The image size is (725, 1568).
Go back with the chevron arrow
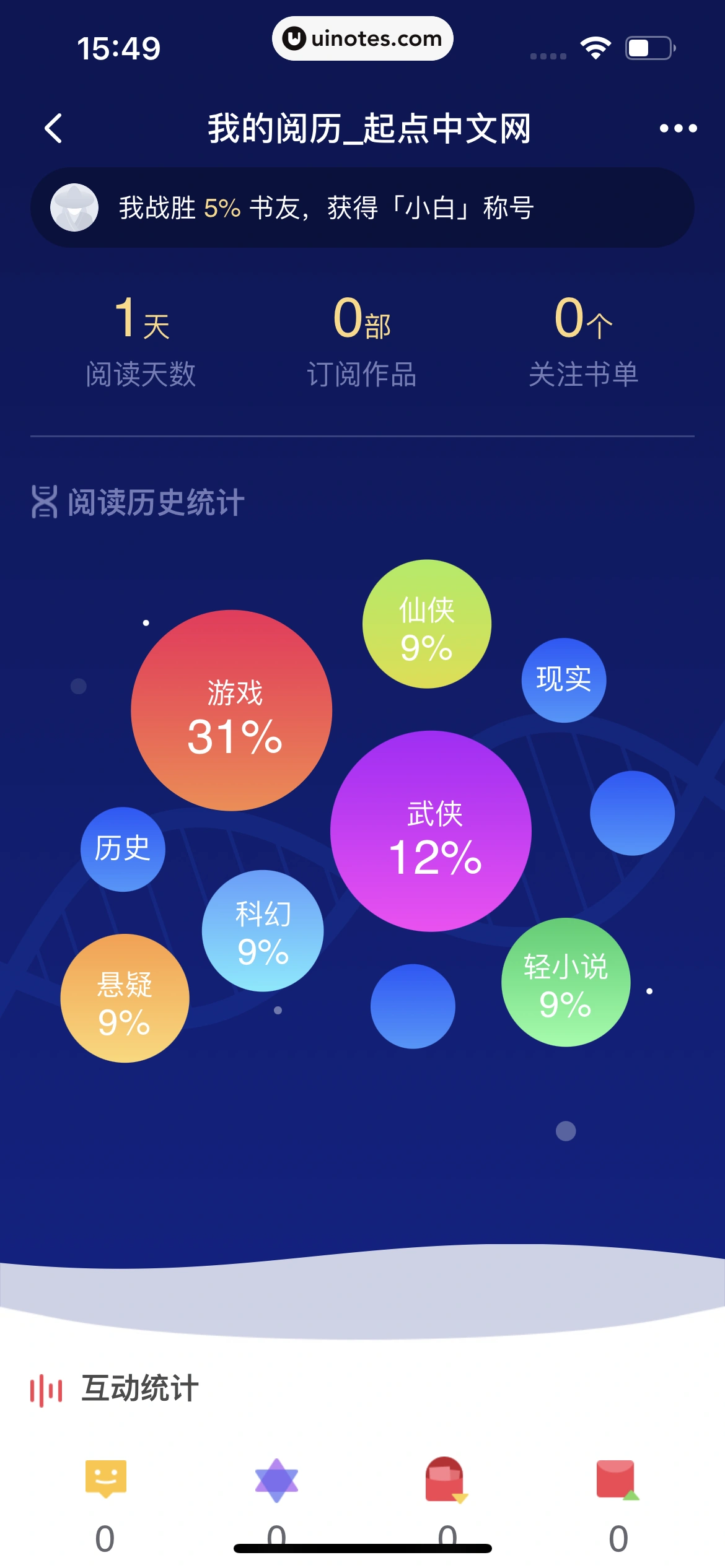pyautogui.click(x=53, y=129)
